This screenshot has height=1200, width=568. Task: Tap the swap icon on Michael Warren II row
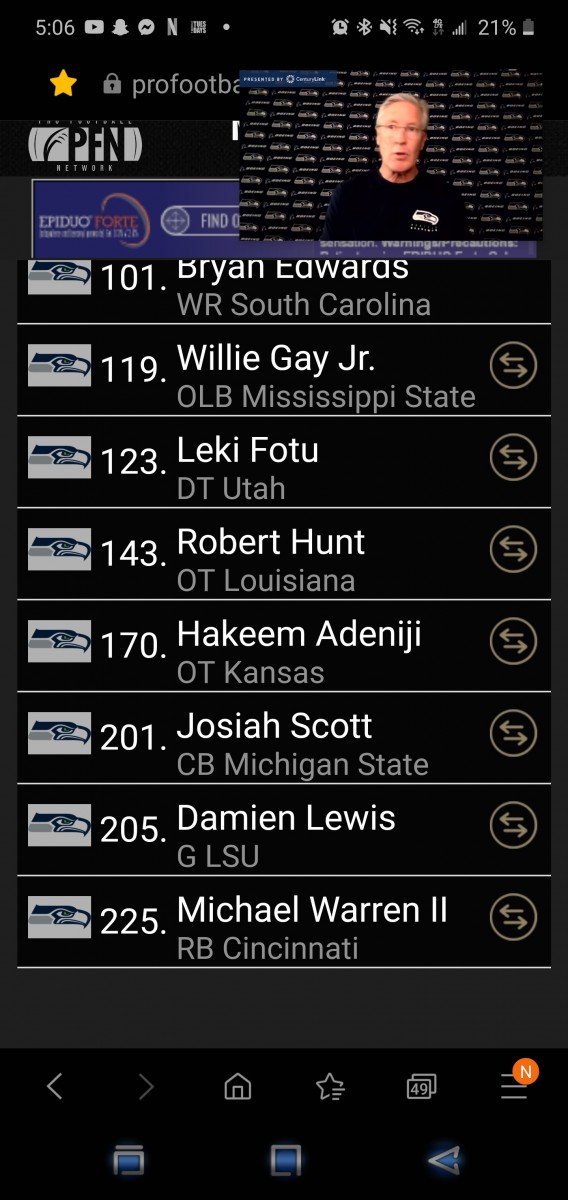pos(513,918)
